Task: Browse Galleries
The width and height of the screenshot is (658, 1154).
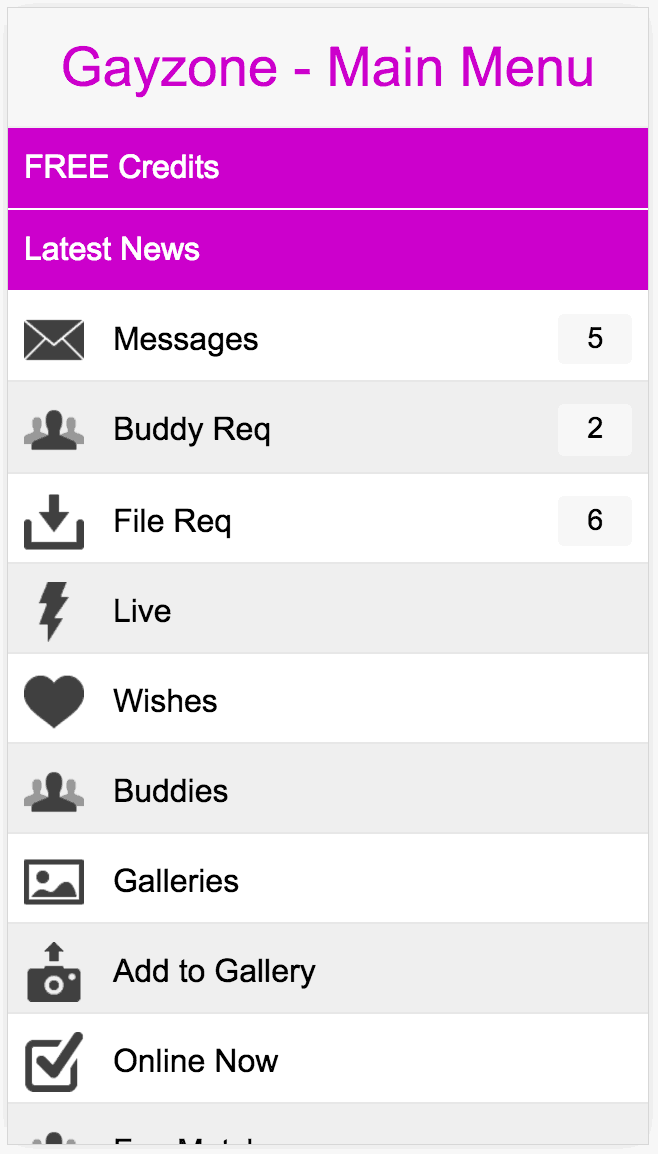Action: pyautogui.click(x=328, y=879)
